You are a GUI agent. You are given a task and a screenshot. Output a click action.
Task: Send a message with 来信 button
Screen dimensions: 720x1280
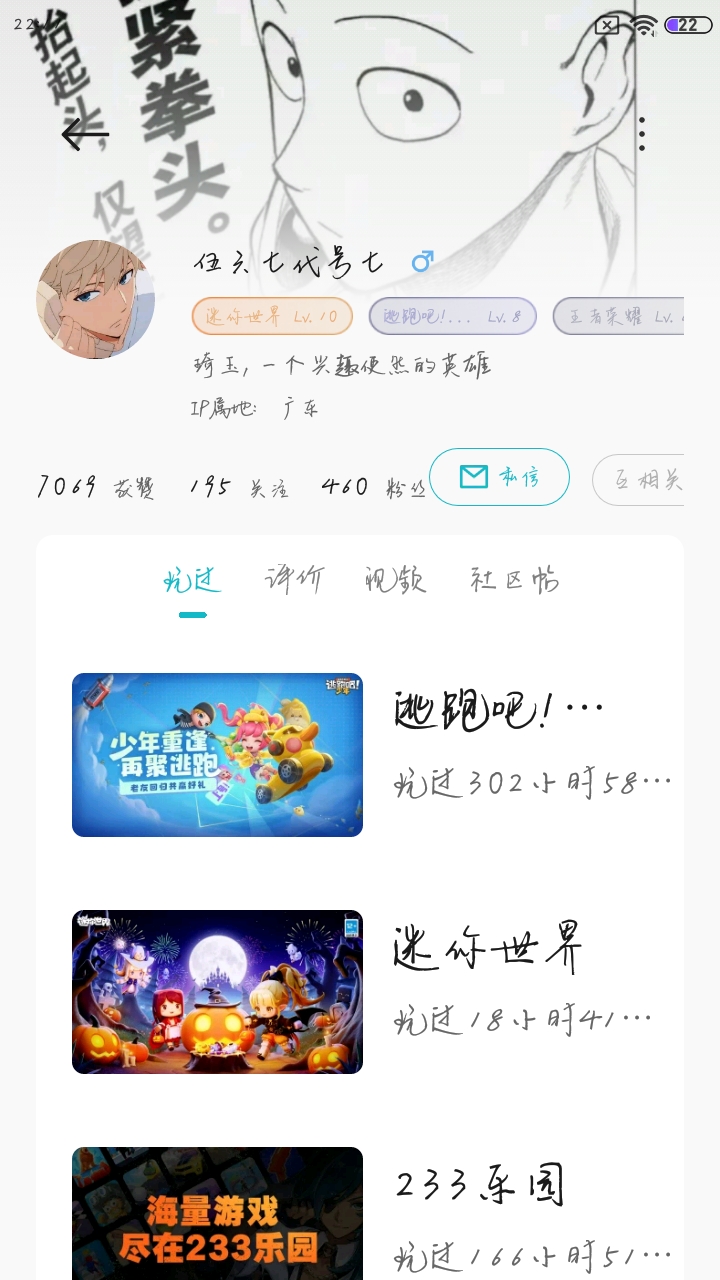pos(499,477)
